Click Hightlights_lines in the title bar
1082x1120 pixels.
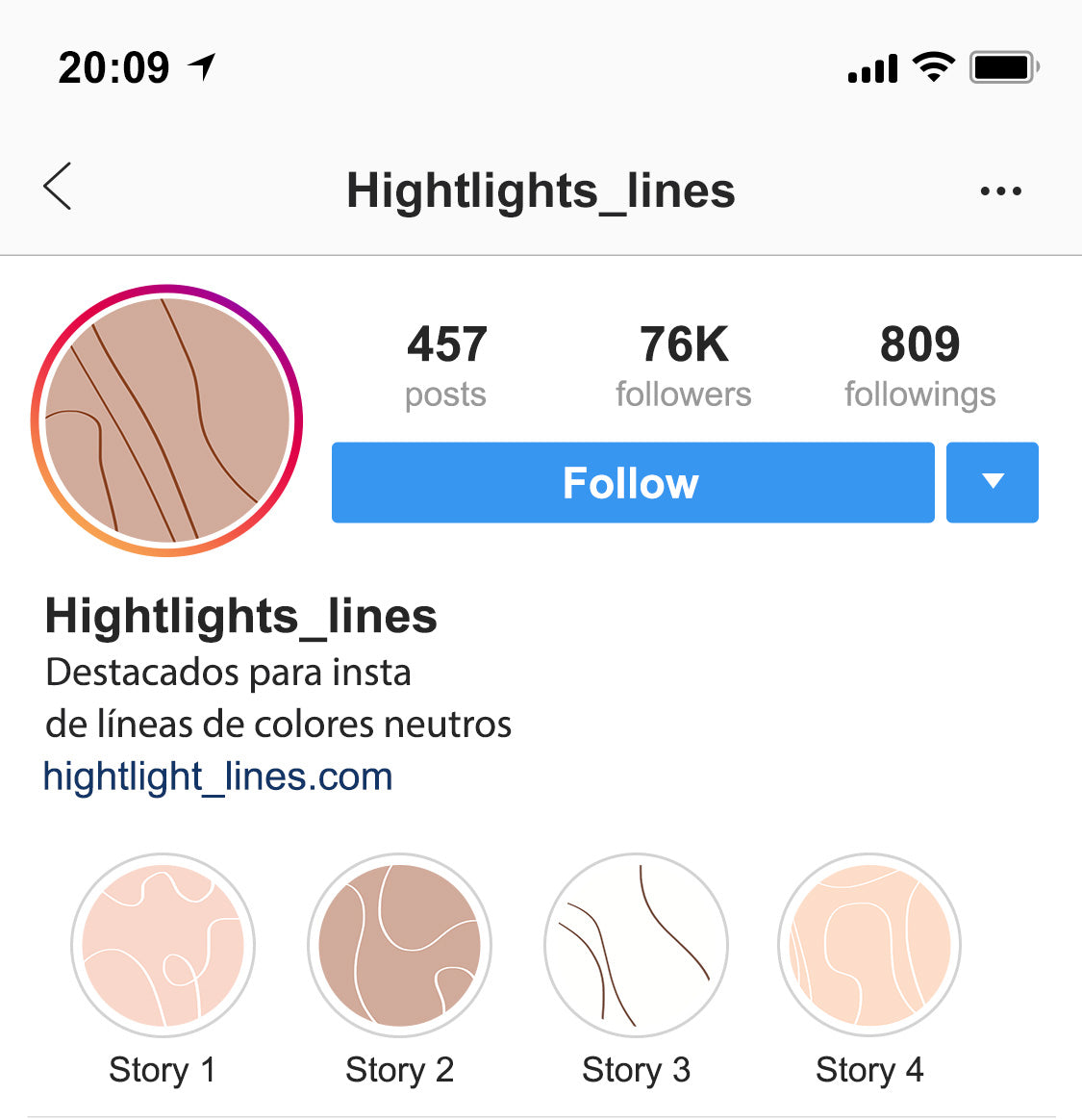(x=541, y=191)
